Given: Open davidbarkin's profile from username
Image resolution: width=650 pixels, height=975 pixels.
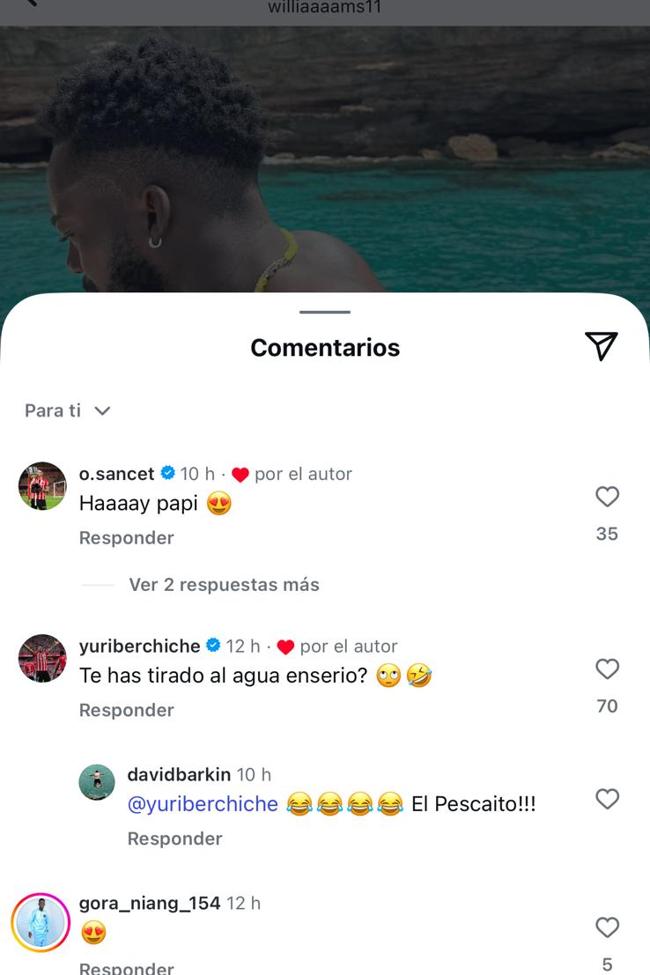Looking at the screenshot, I should click(x=179, y=775).
